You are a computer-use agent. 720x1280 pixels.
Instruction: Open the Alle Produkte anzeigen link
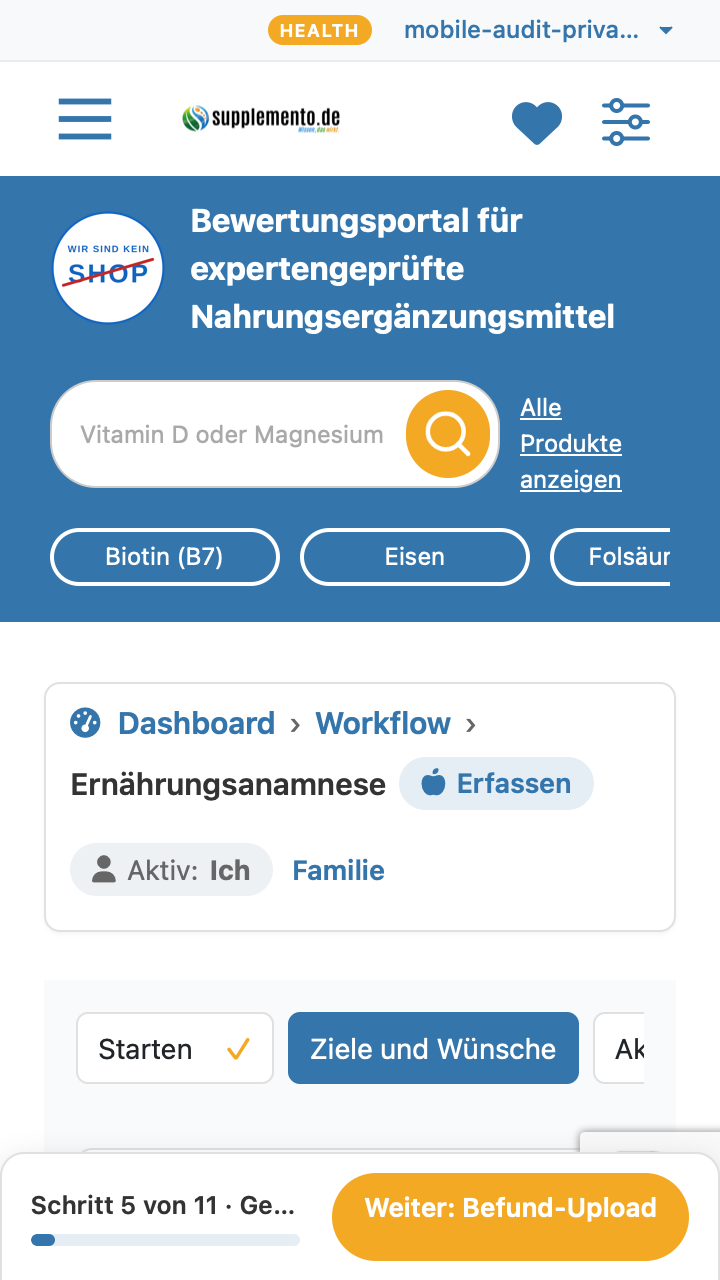point(571,444)
